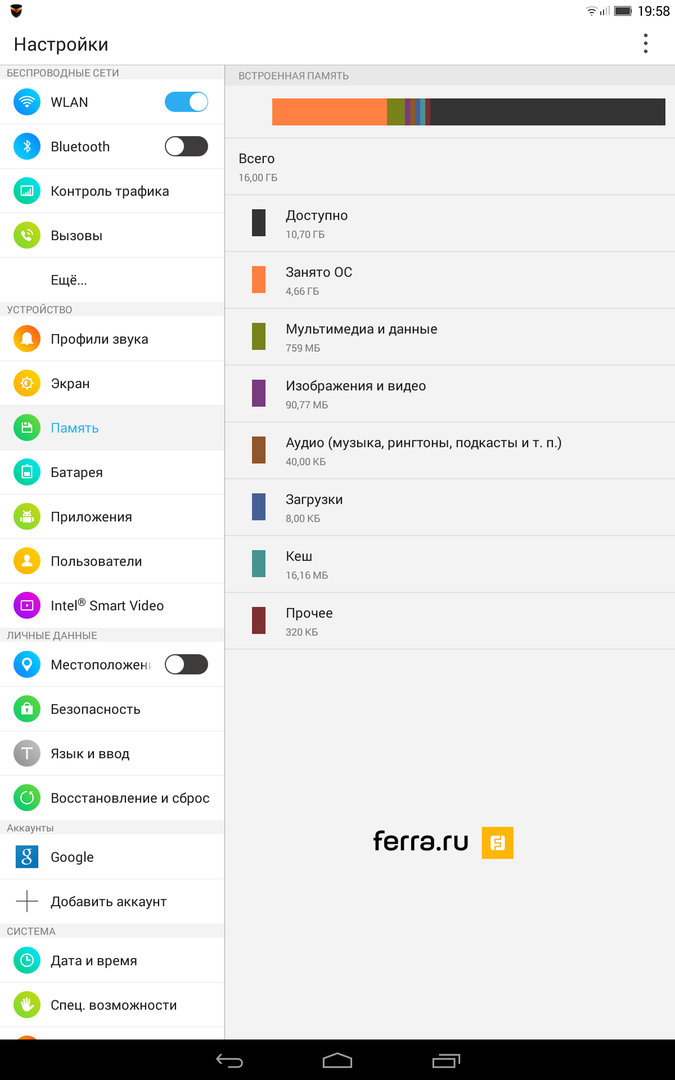Open the overflow menu
Viewport: 675px width, 1080px height.
(x=645, y=43)
